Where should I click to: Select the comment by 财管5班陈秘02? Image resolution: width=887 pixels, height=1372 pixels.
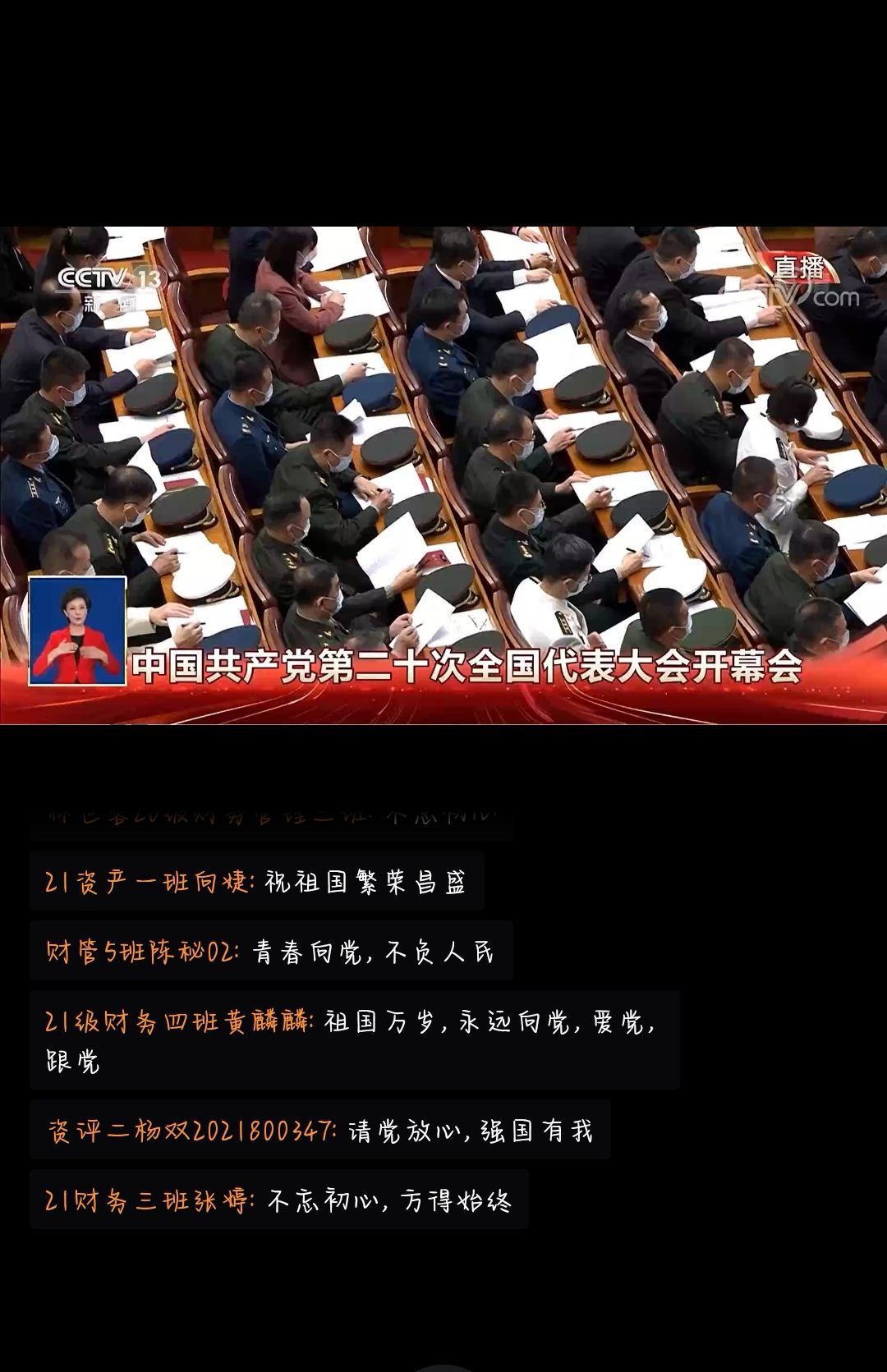coord(271,952)
